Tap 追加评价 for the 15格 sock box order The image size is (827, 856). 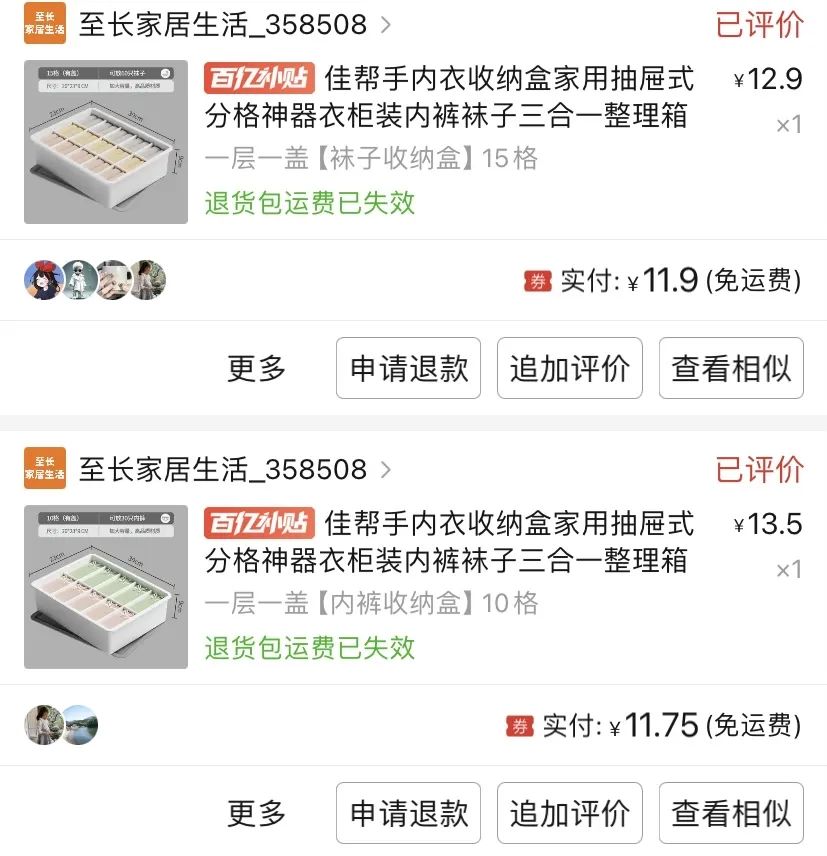(569, 369)
